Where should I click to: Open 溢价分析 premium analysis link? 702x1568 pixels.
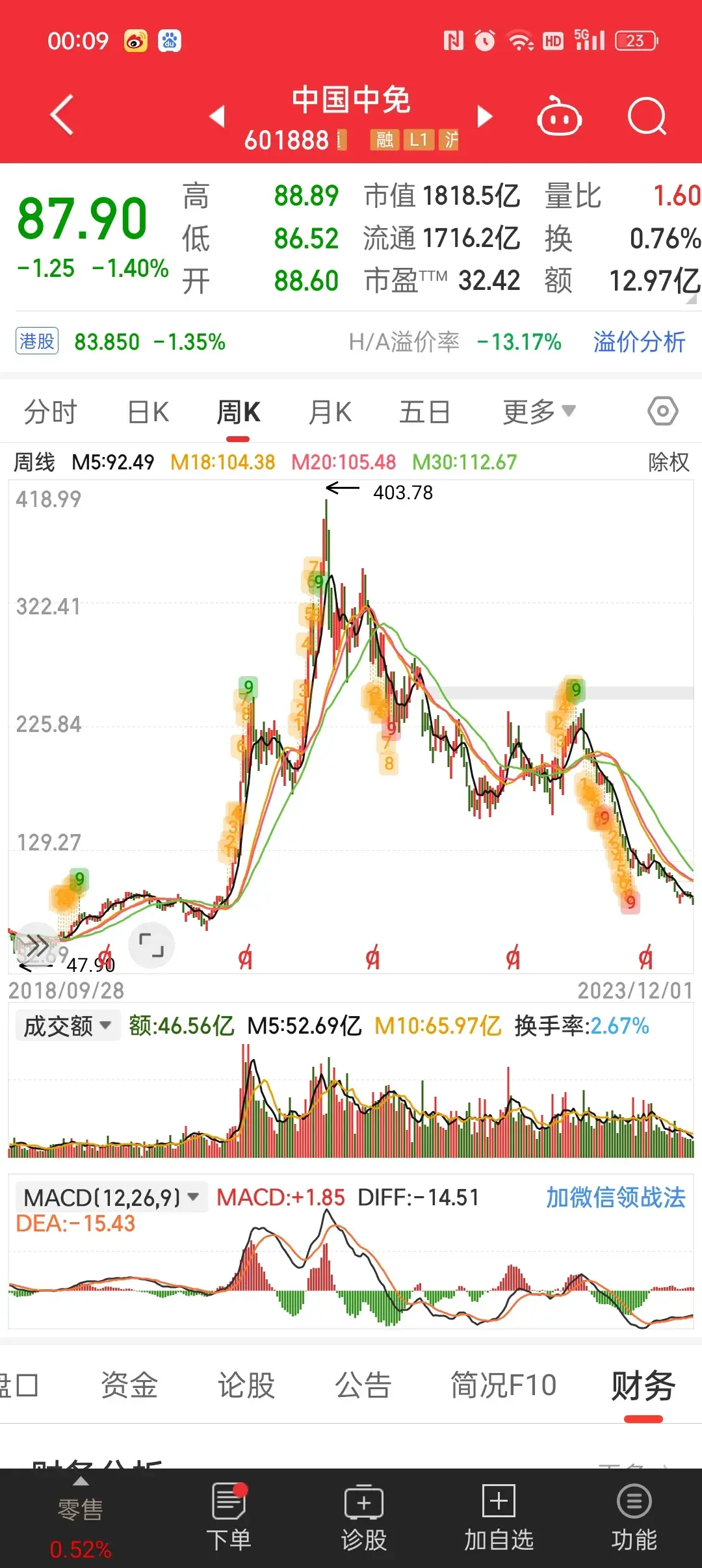pyautogui.click(x=639, y=341)
